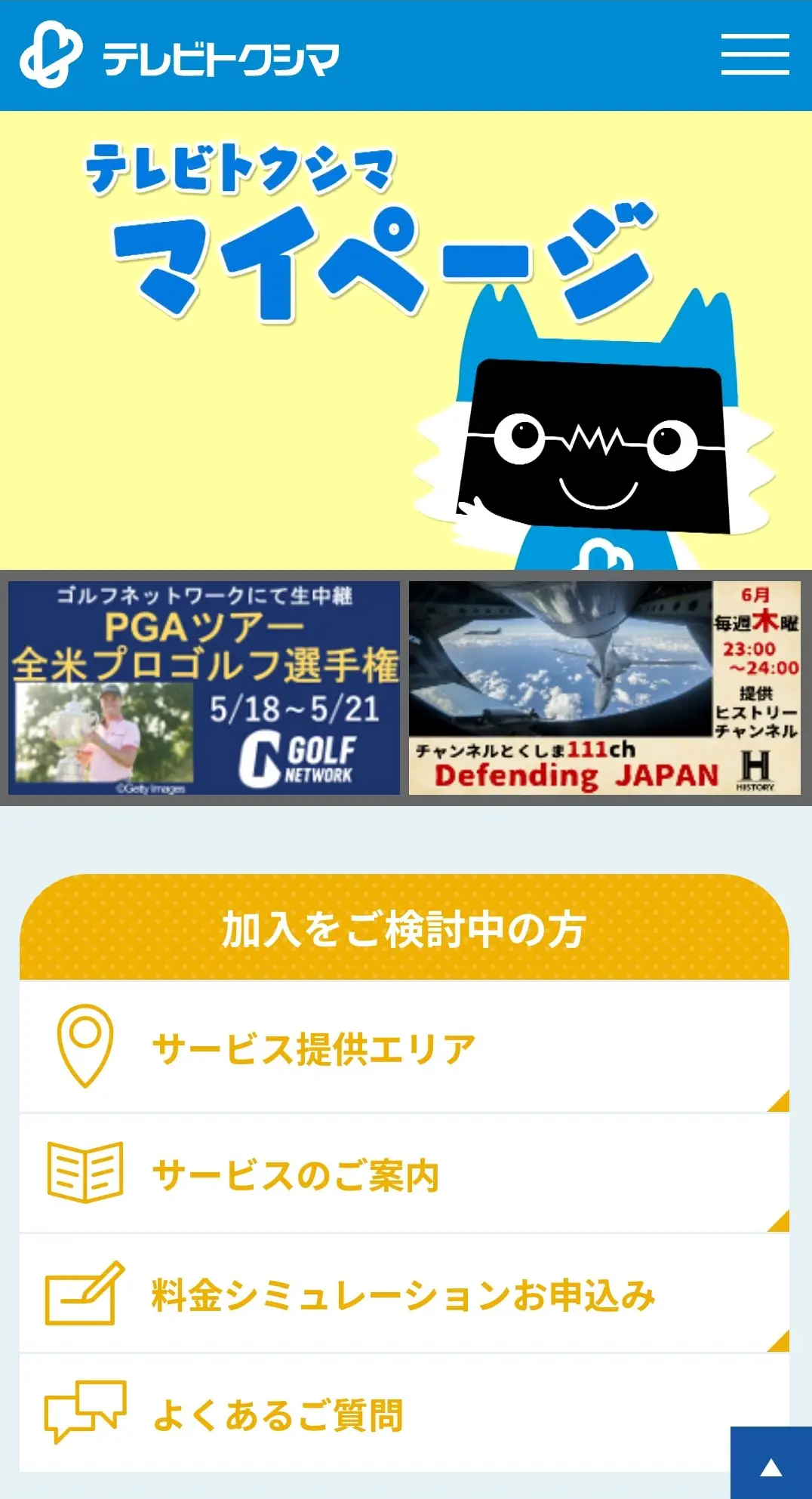Open サービスのご案内
The image size is (812, 1499).
pos(404,1174)
